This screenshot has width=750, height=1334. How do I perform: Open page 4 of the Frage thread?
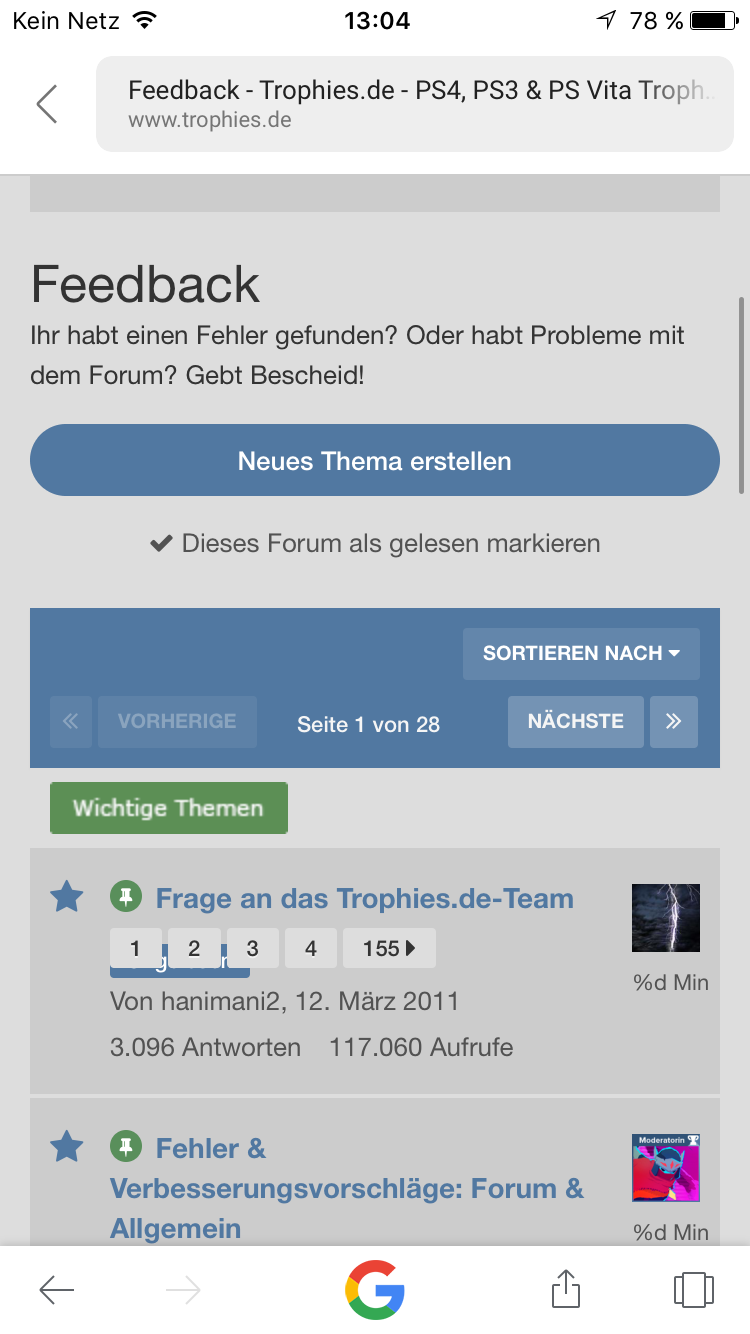click(x=311, y=948)
